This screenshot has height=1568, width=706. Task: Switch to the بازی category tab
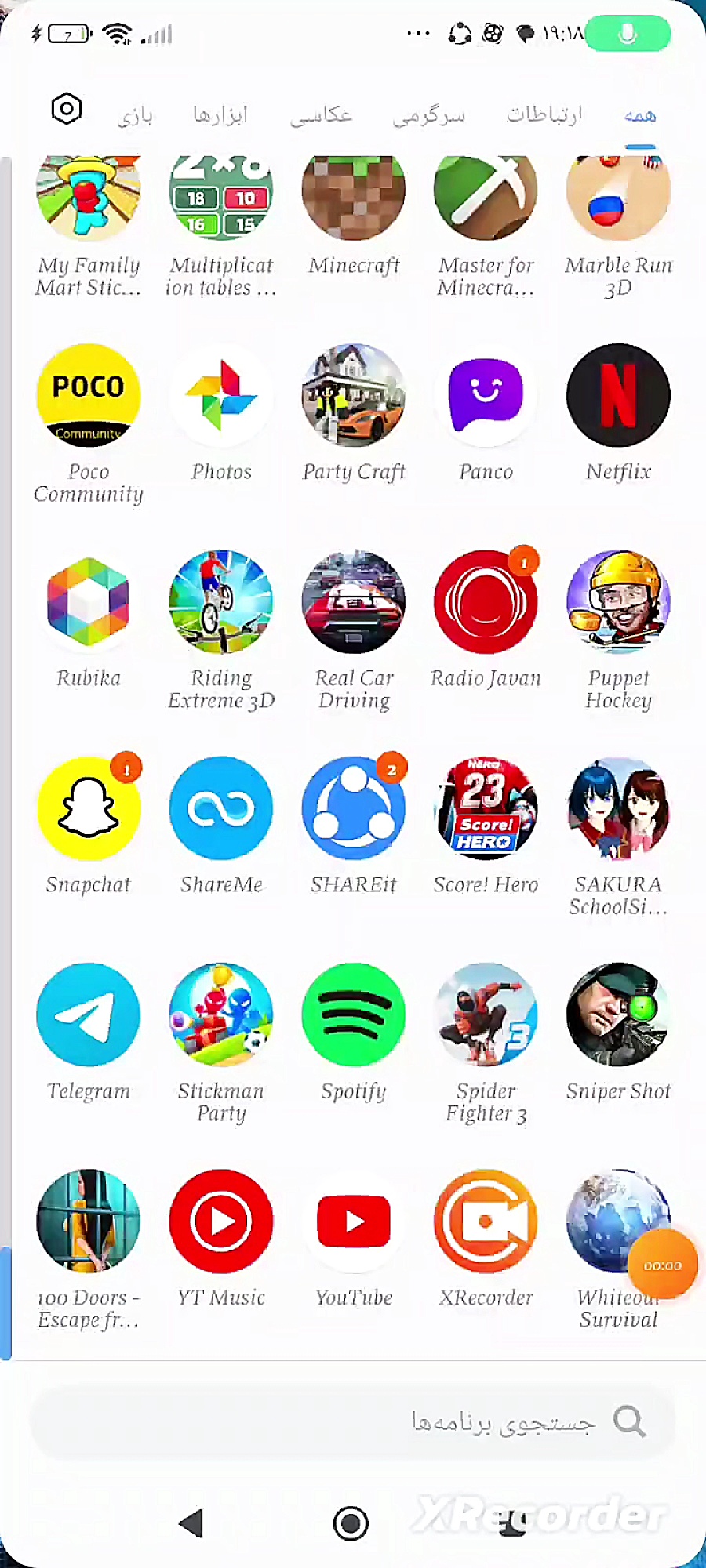coord(135,116)
